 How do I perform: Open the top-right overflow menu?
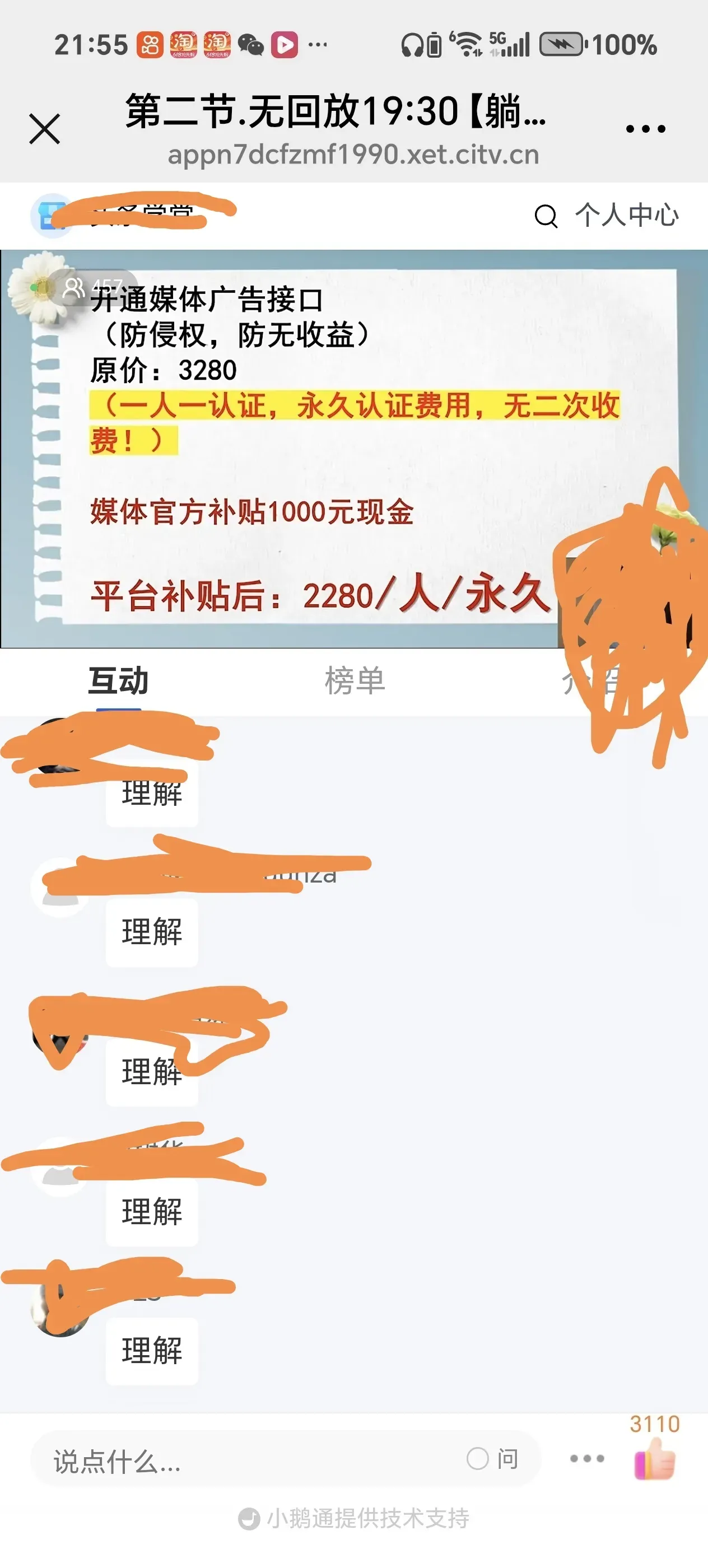tap(645, 129)
